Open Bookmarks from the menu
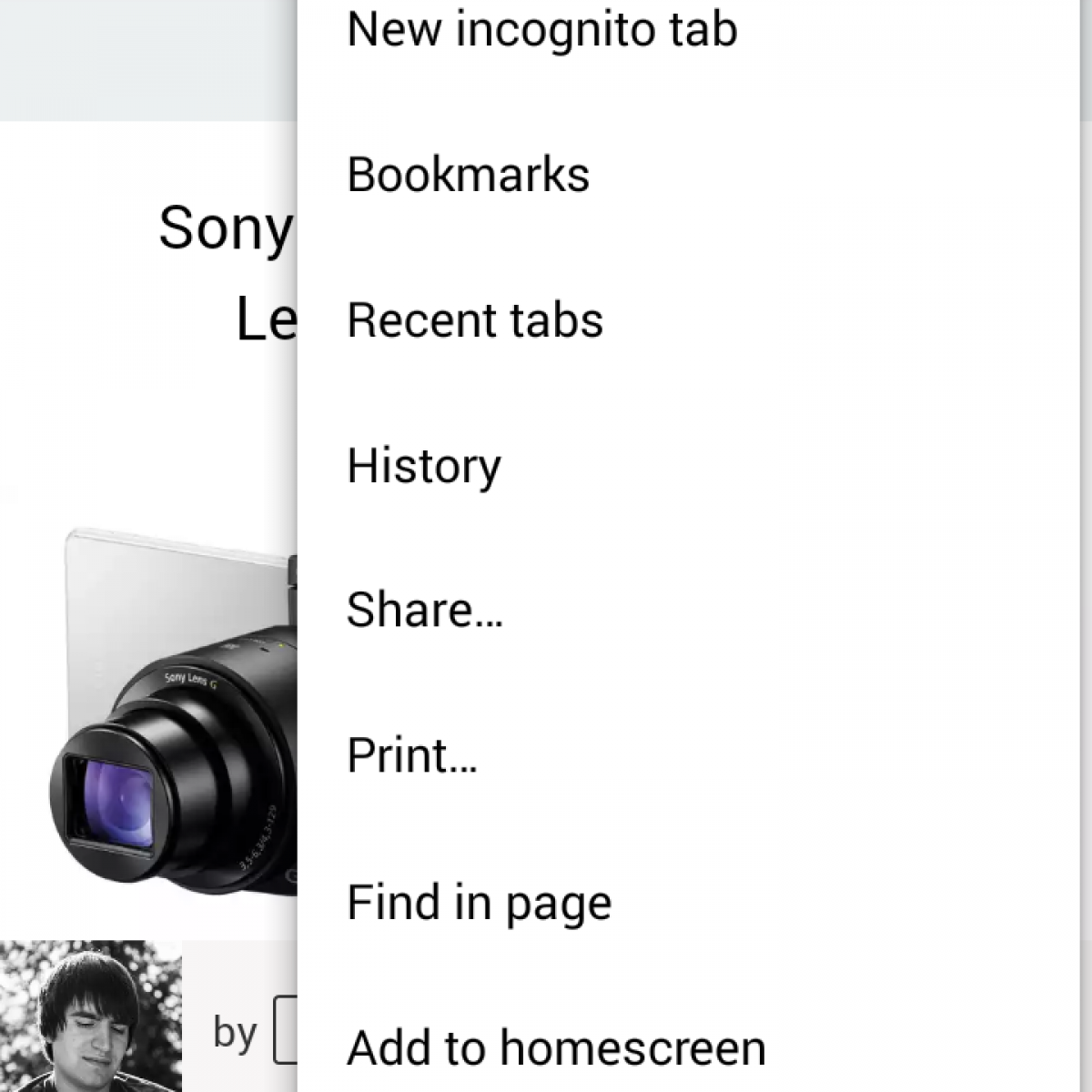The height and width of the screenshot is (1092, 1092). pos(469,175)
